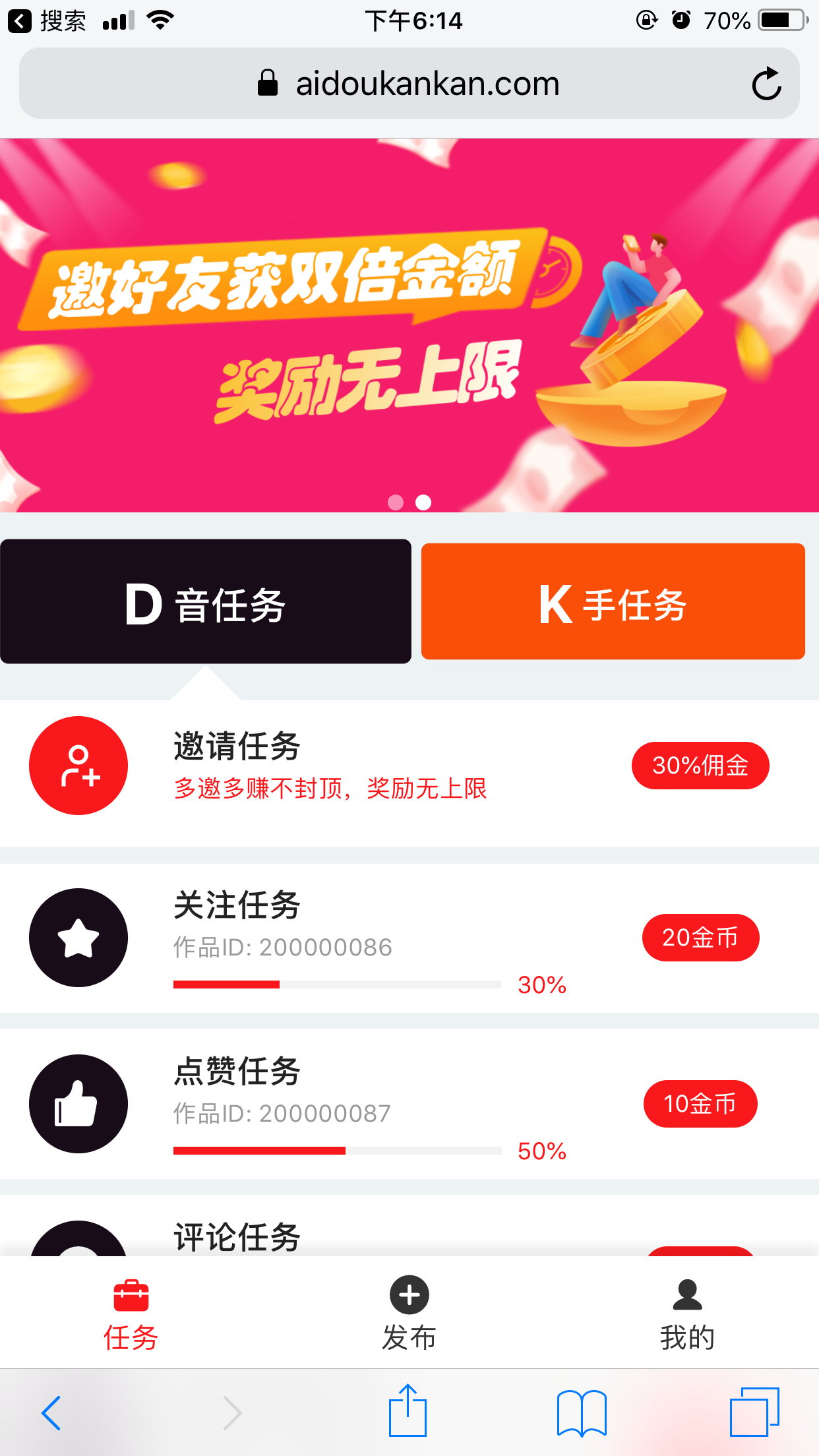819x1456 pixels.
Task: Tap the 30%佣金 badge button
Action: pos(700,765)
